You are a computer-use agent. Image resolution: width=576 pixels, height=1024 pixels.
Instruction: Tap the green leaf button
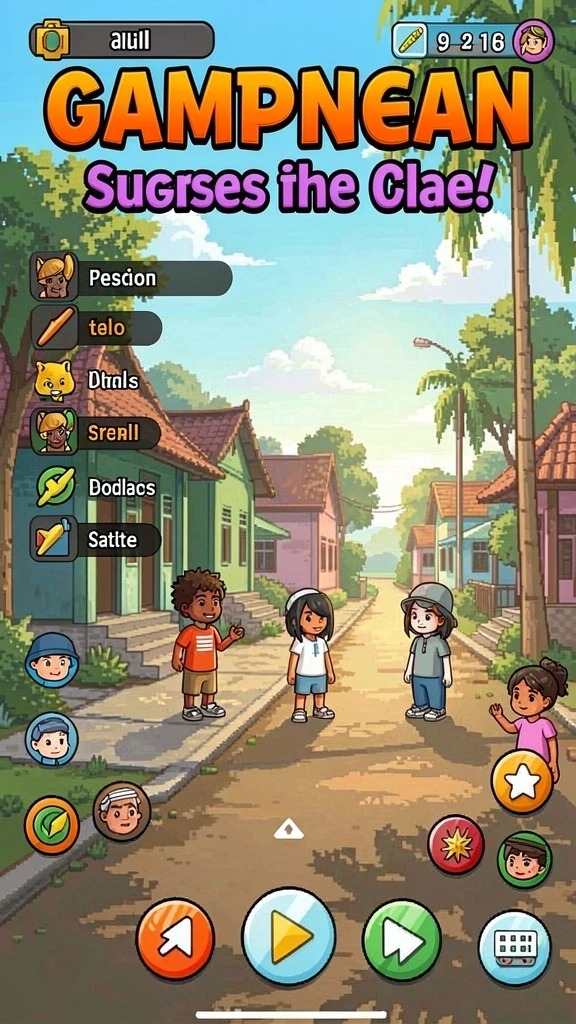52,825
